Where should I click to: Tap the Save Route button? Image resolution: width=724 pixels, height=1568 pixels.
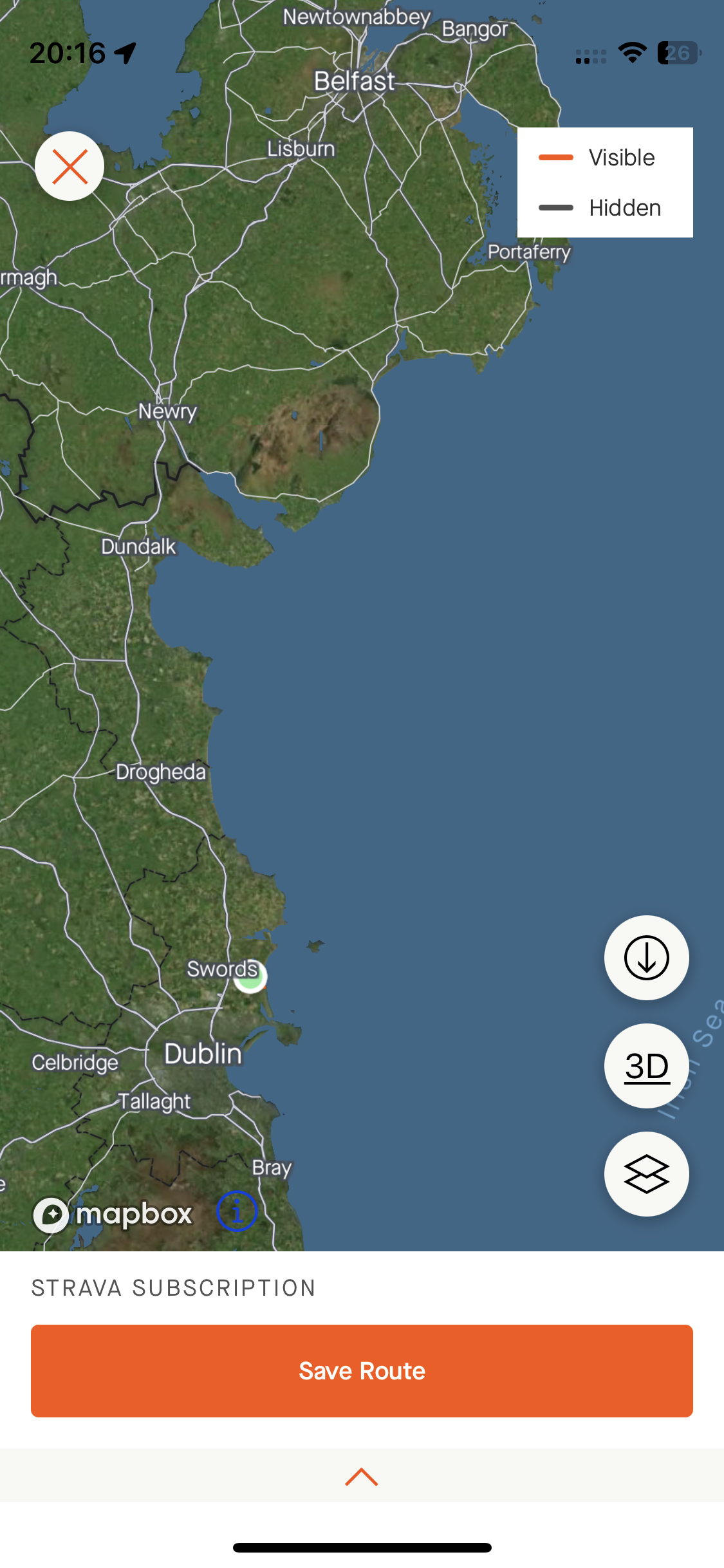click(x=362, y=1371)
